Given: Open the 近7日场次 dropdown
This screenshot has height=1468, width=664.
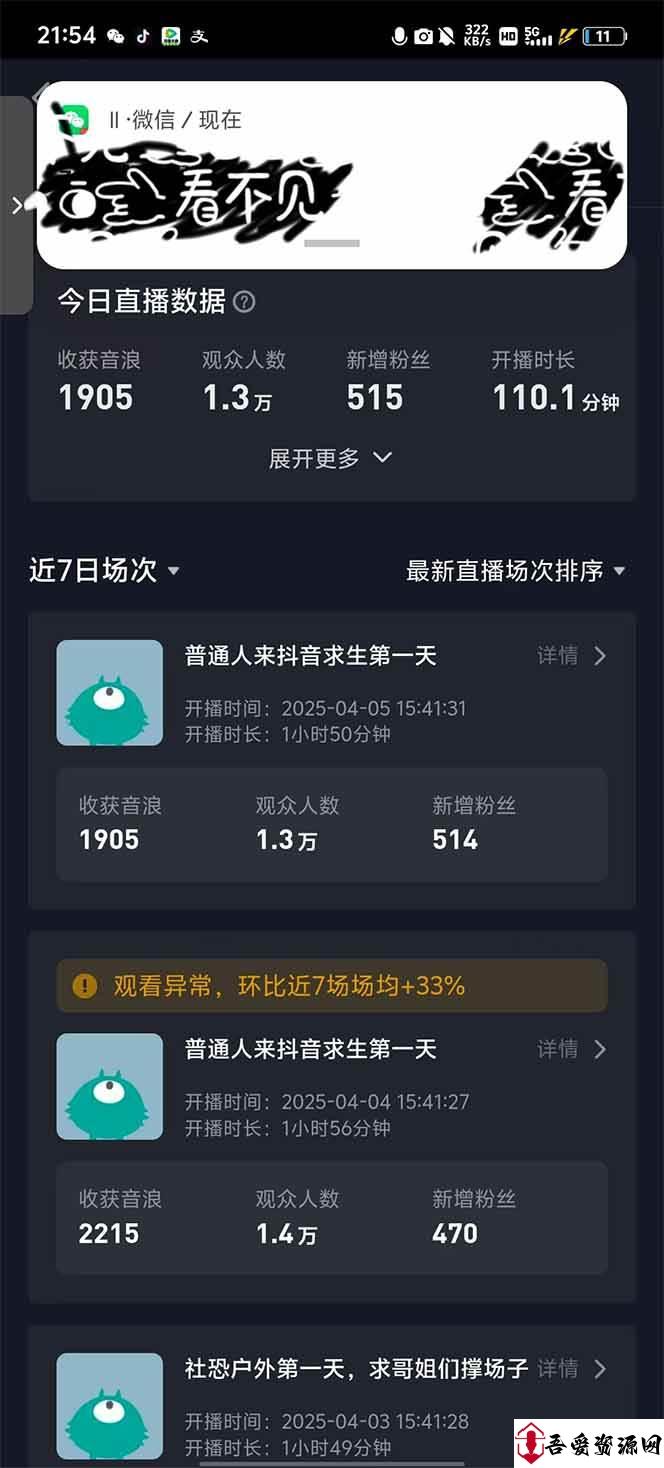Looking at the screenshot, I should [x=105, y=570].
